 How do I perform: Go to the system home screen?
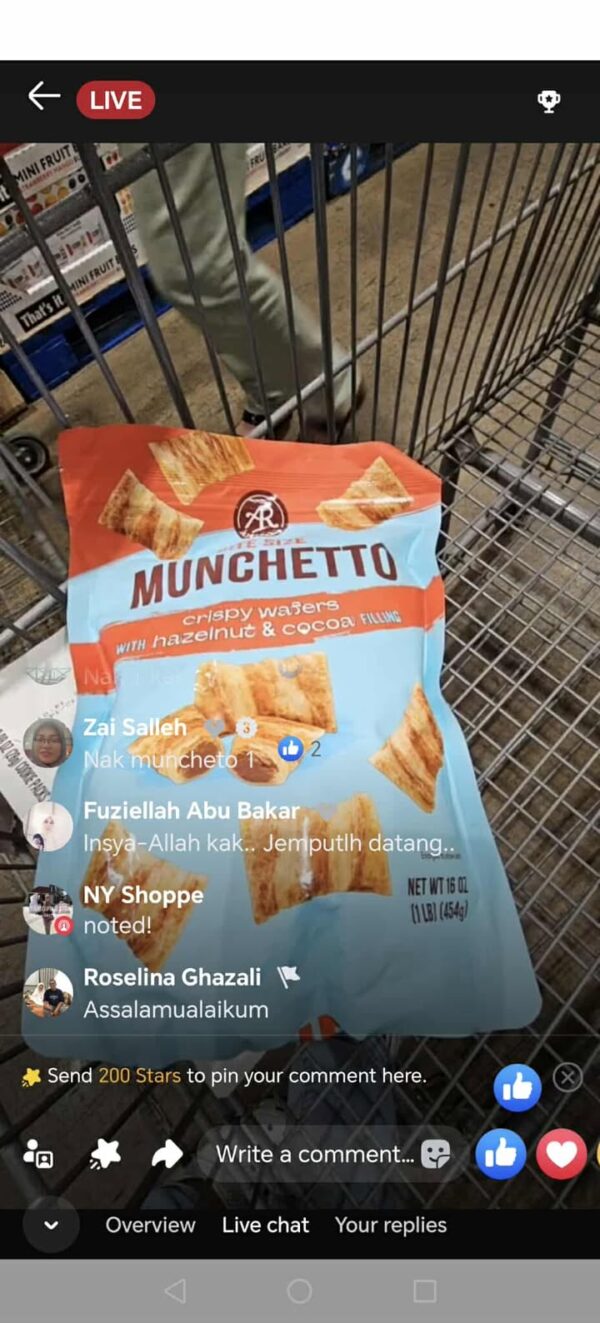tap(299, 1291)
